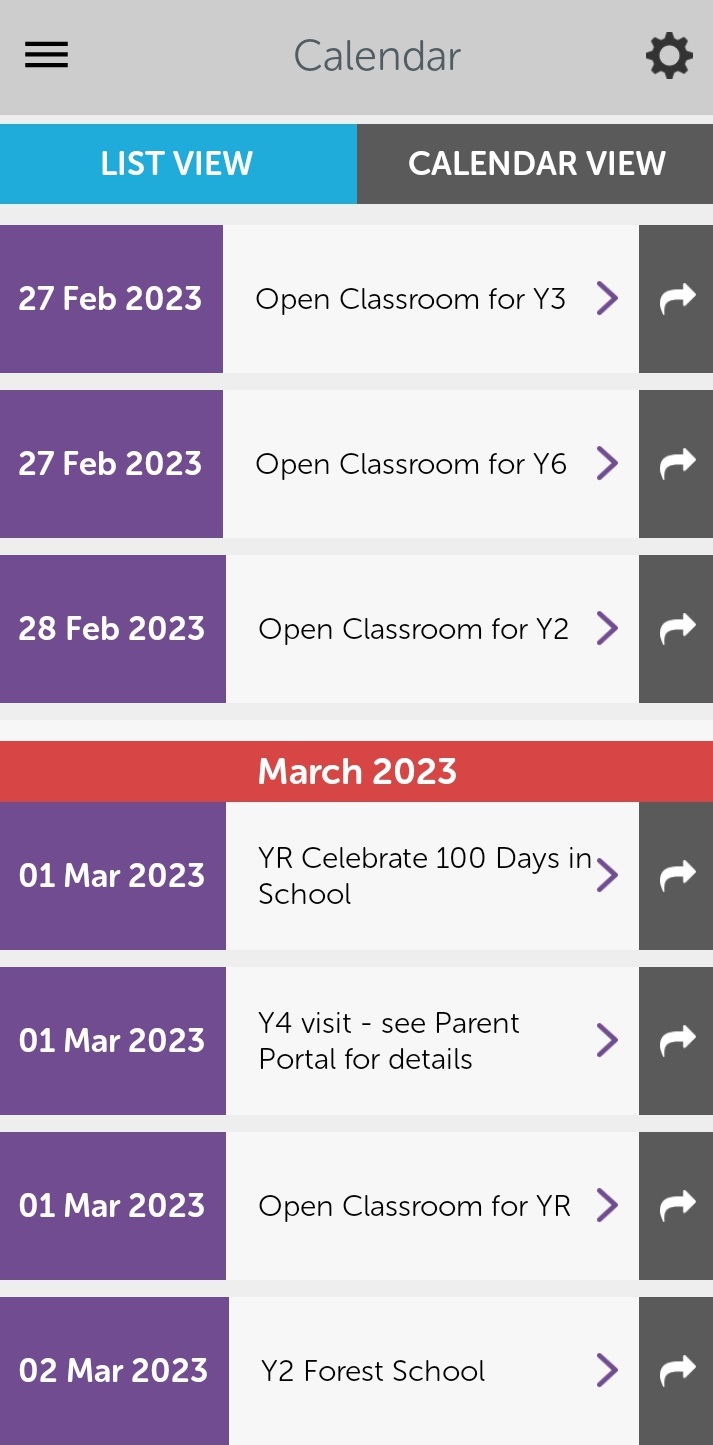Share the Y4 visit event
Image resolution: width=713 pixels, height=1445 pixels.
pyautogui.click(x=676, y=1041)
